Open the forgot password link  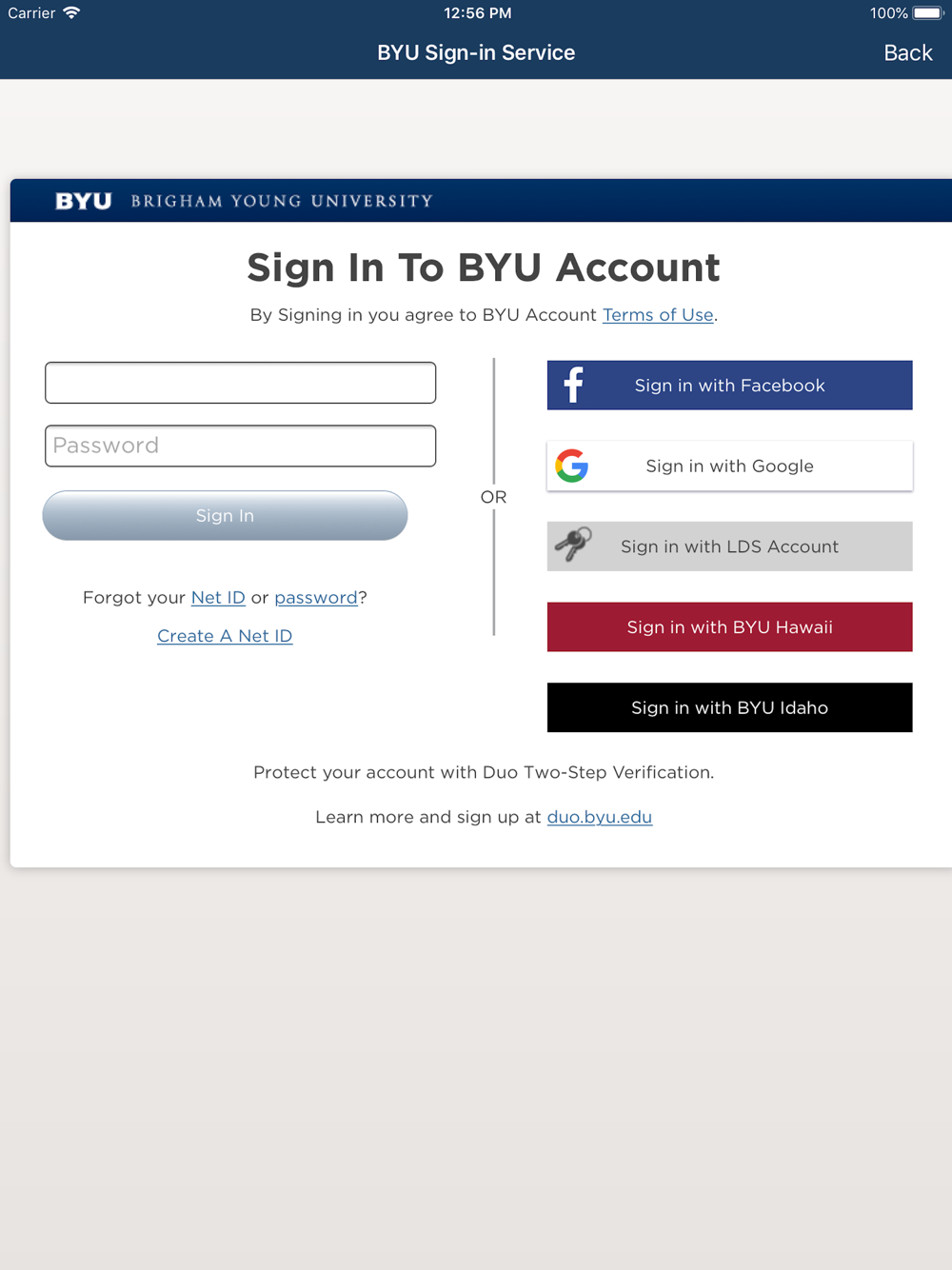(315, 598)
